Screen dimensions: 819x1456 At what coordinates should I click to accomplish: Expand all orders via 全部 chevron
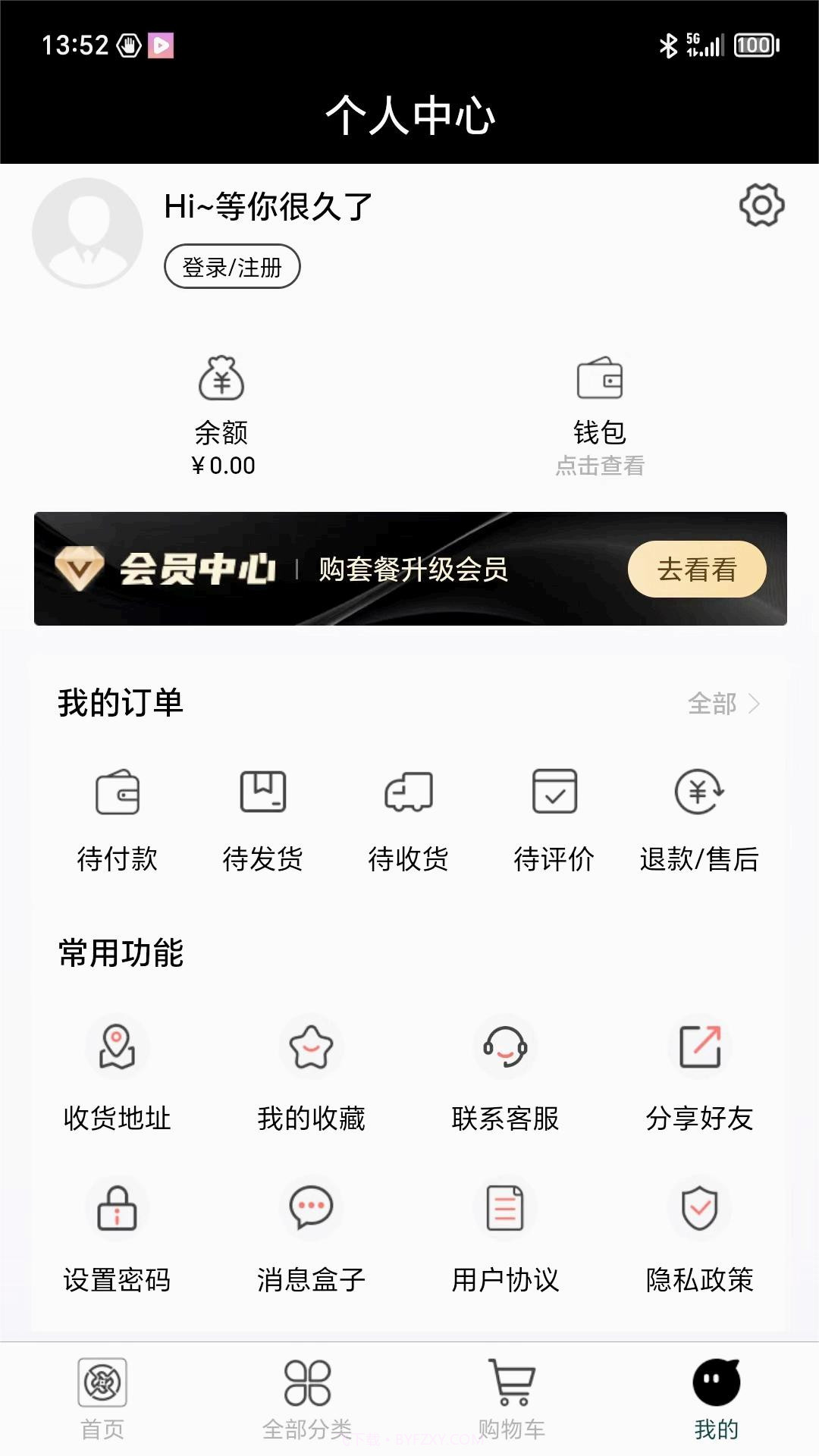coord(724,704)
